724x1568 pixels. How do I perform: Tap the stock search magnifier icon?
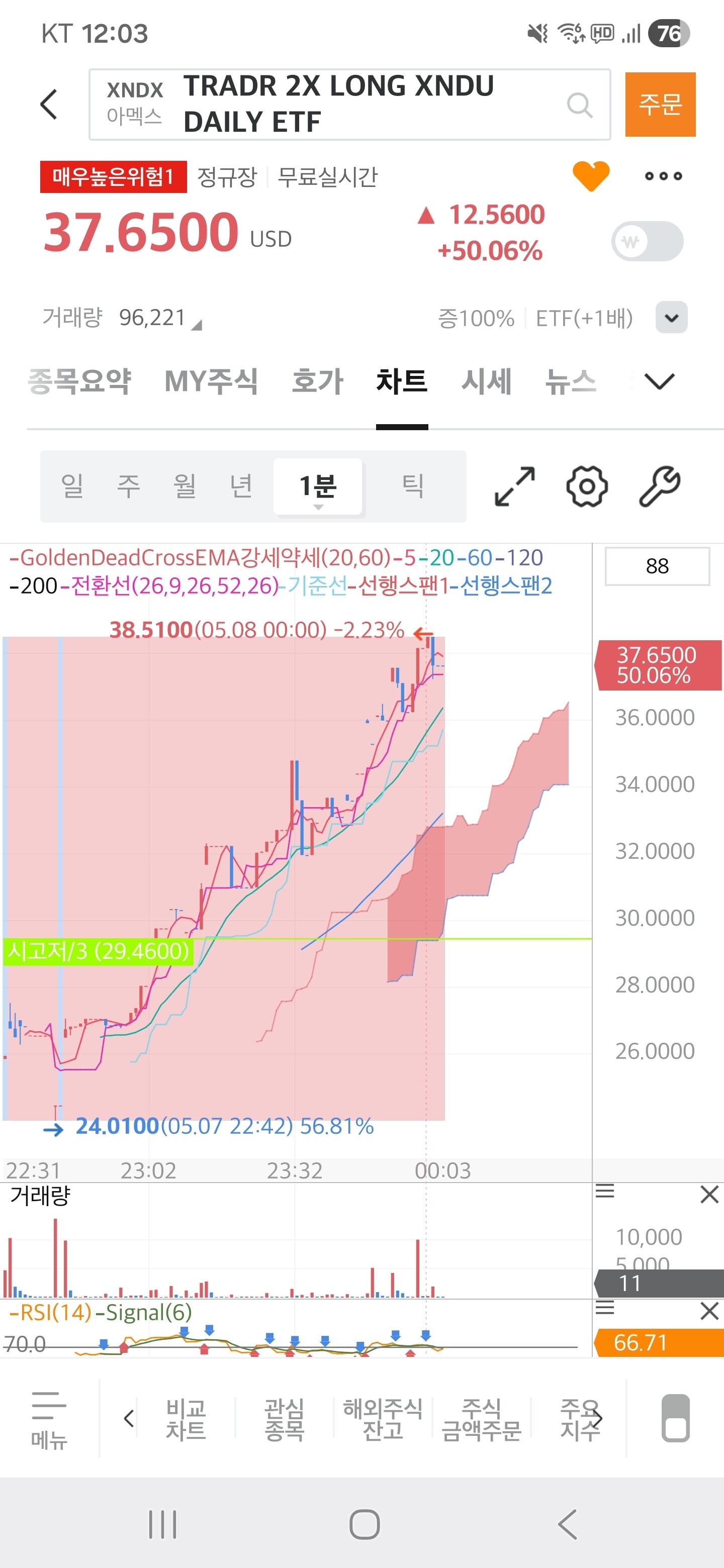pyautogui.click(x=579, y=105)
